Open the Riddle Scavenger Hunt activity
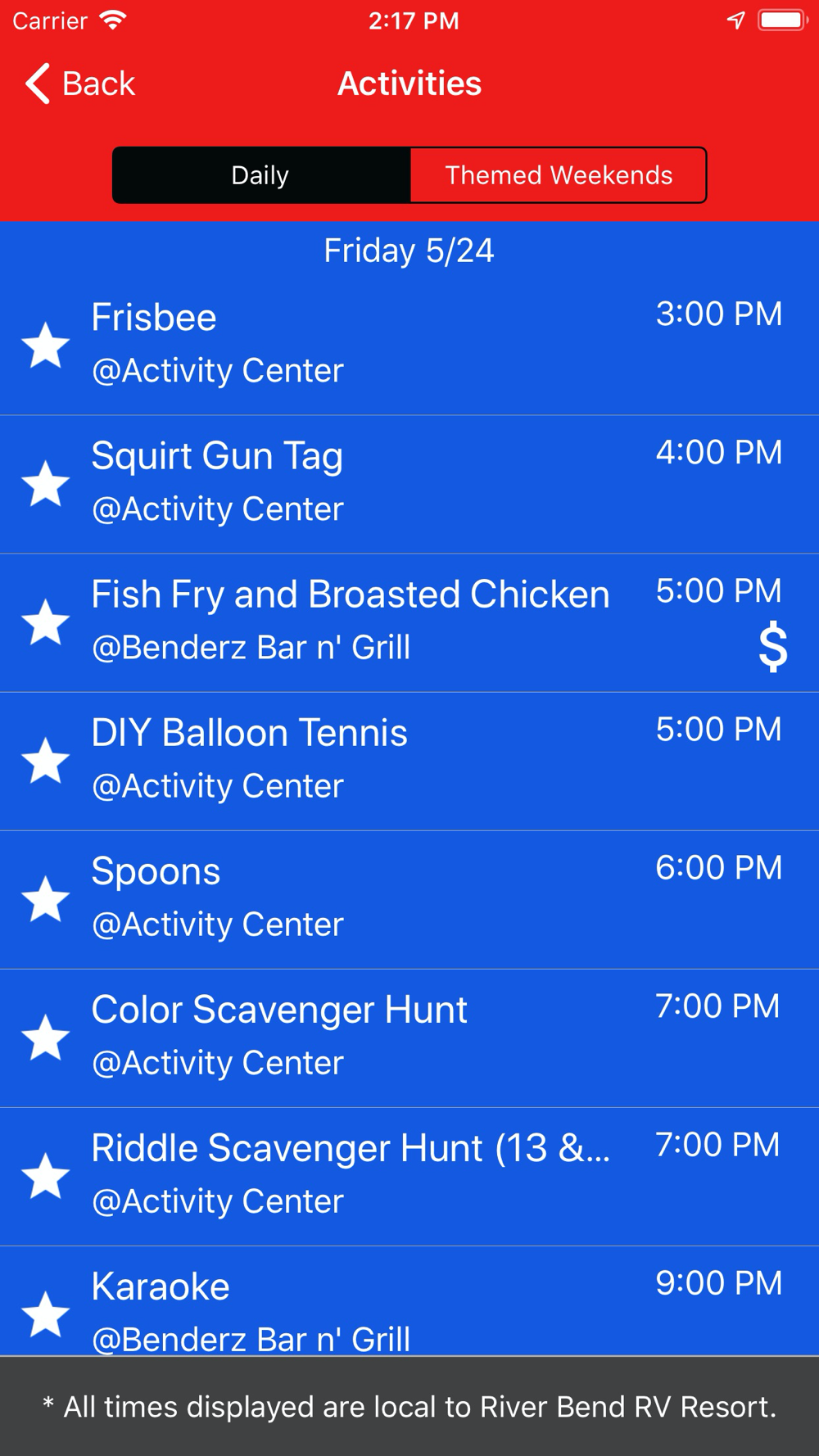Image resolution: width=819 pixels, height=1456 pixels. [409, 1176]
